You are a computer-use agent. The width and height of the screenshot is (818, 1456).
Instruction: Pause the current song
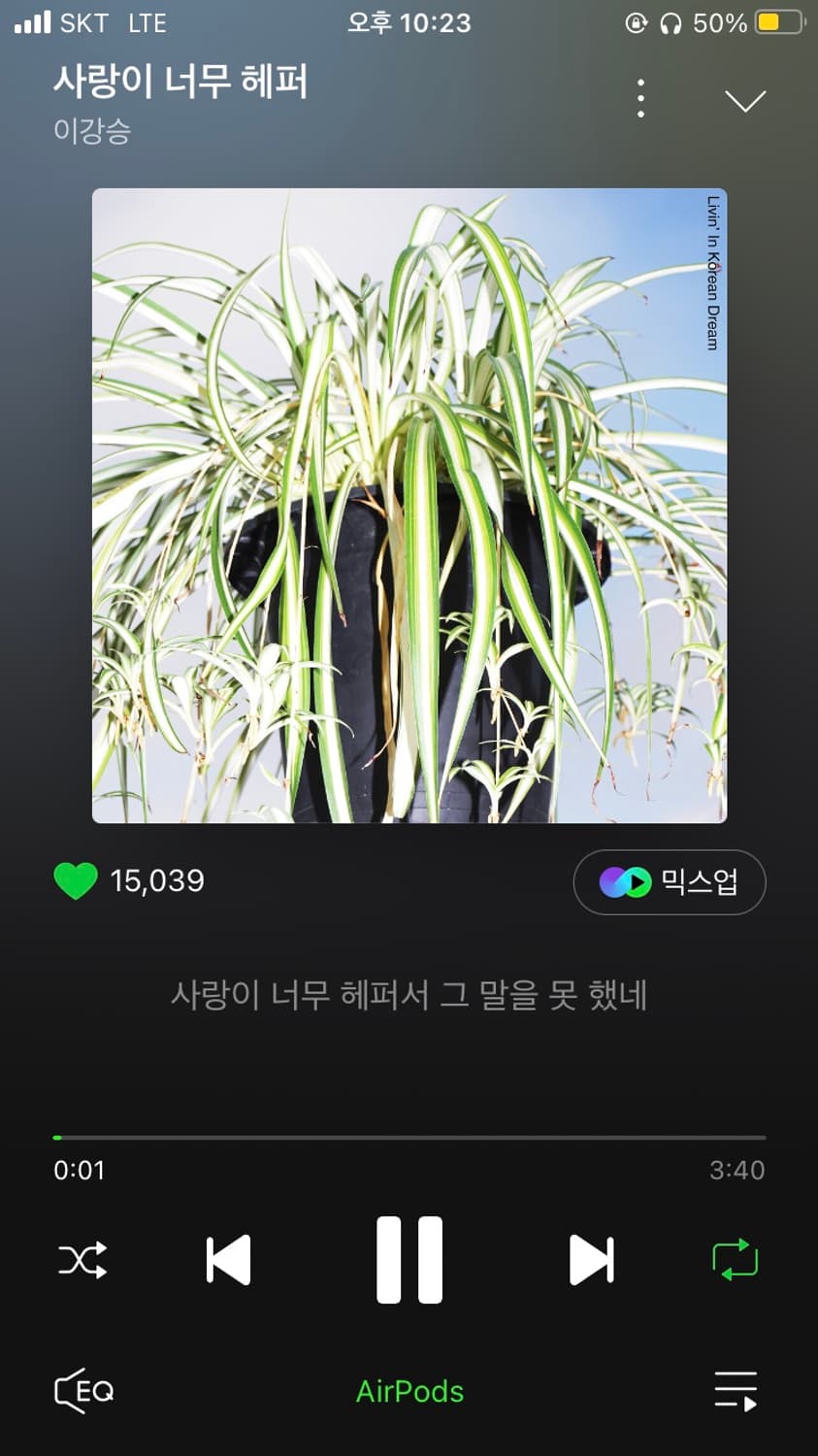click(x=409, y=1260)
